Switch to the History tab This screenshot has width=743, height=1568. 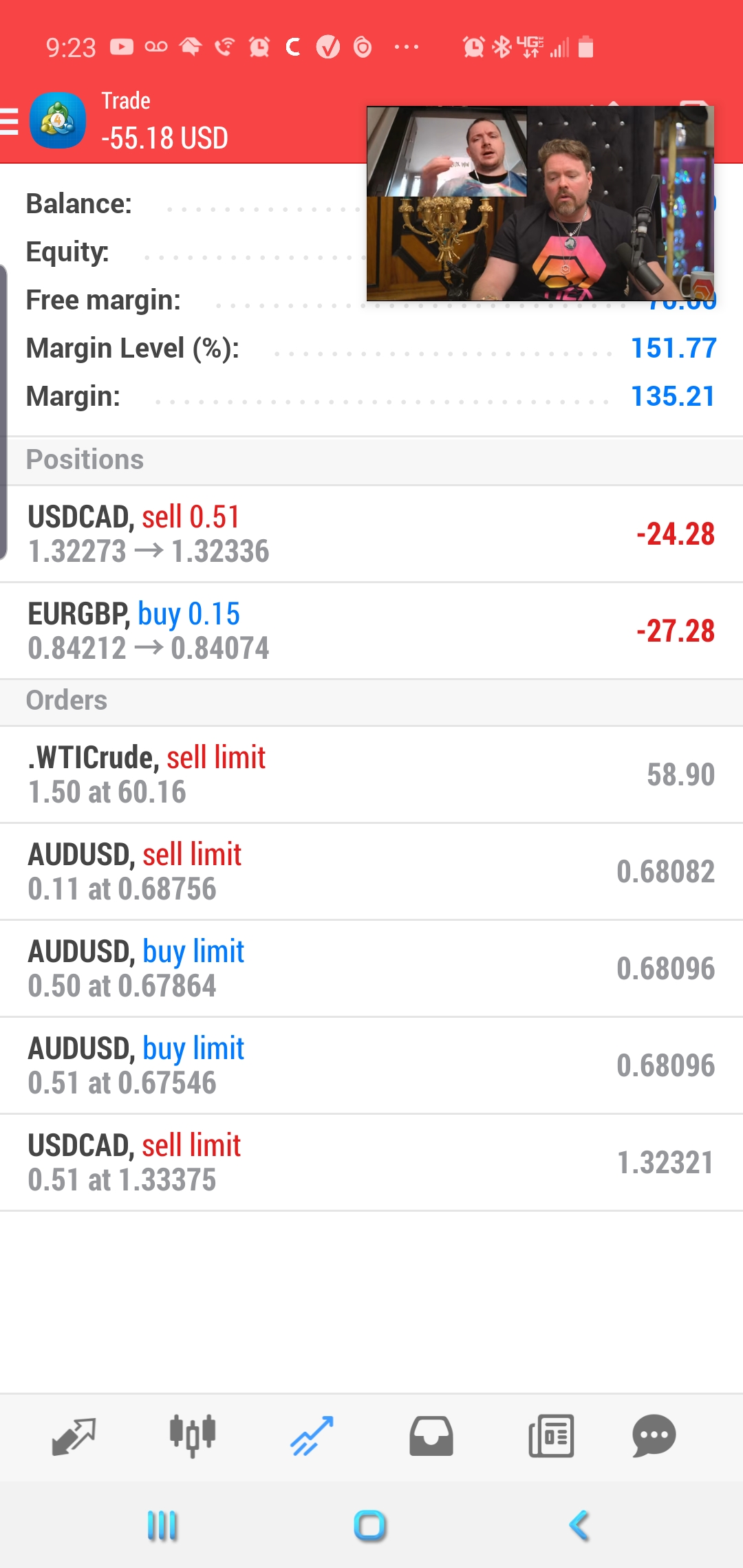(431, 1436)
